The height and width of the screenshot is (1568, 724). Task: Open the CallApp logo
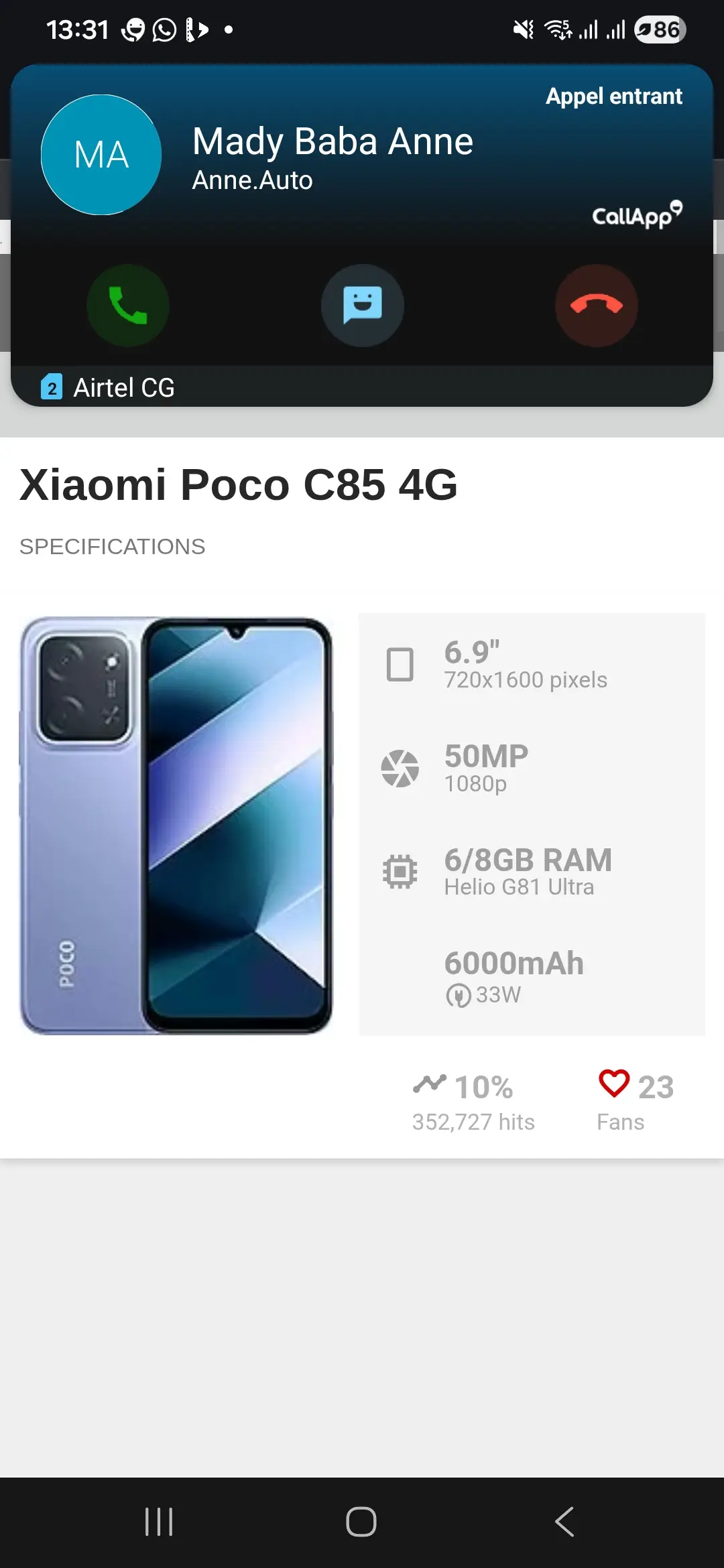(x=636, y=214)
